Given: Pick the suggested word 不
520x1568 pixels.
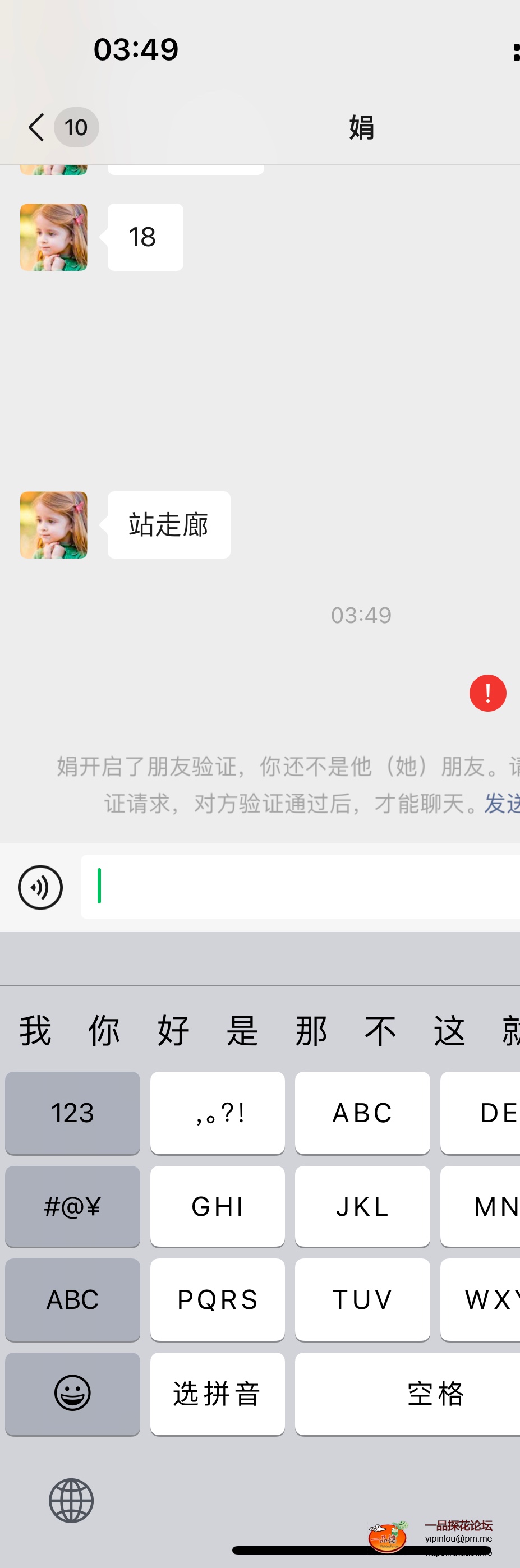Looking at the screenshot, I should pos(380,1031).
